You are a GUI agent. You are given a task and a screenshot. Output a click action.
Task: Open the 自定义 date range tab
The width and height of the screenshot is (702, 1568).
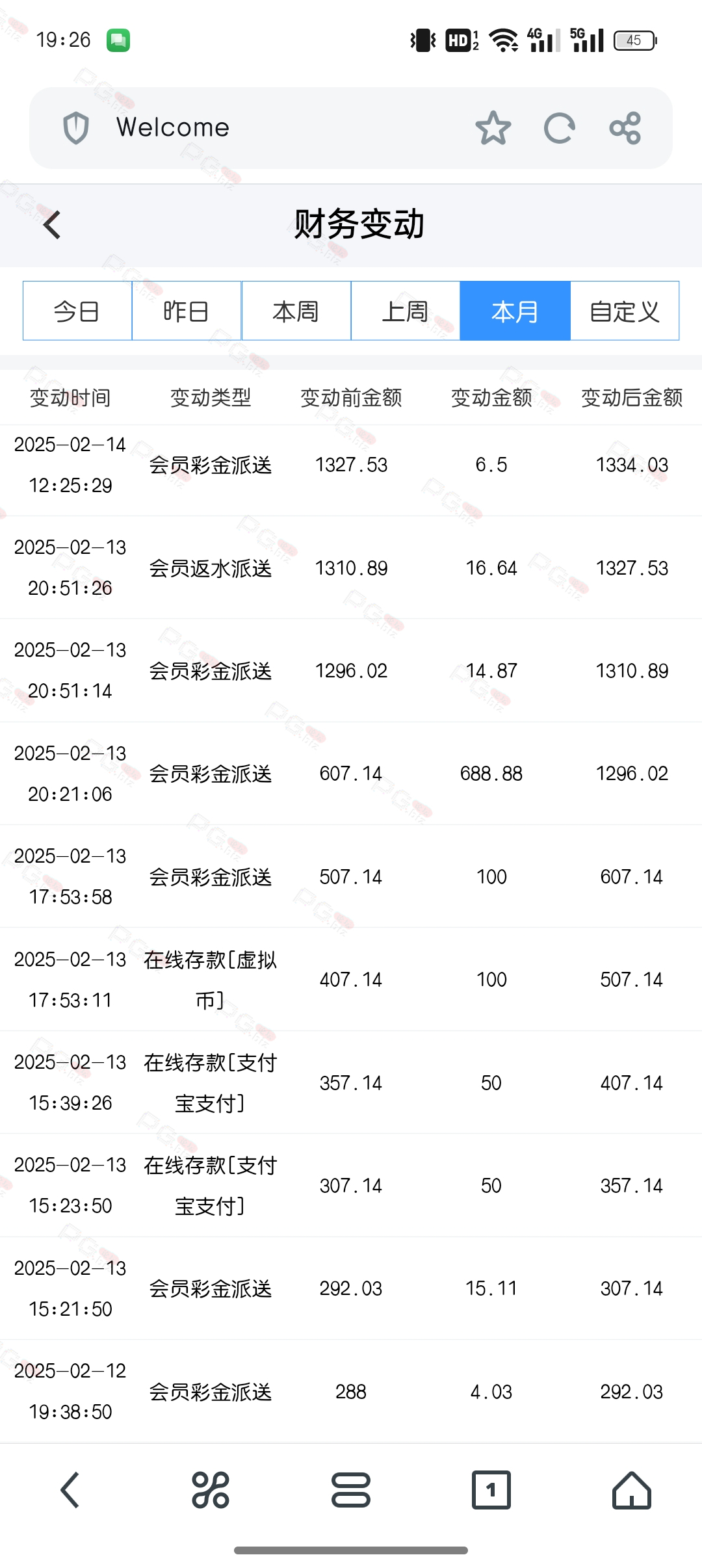(625, 311)
